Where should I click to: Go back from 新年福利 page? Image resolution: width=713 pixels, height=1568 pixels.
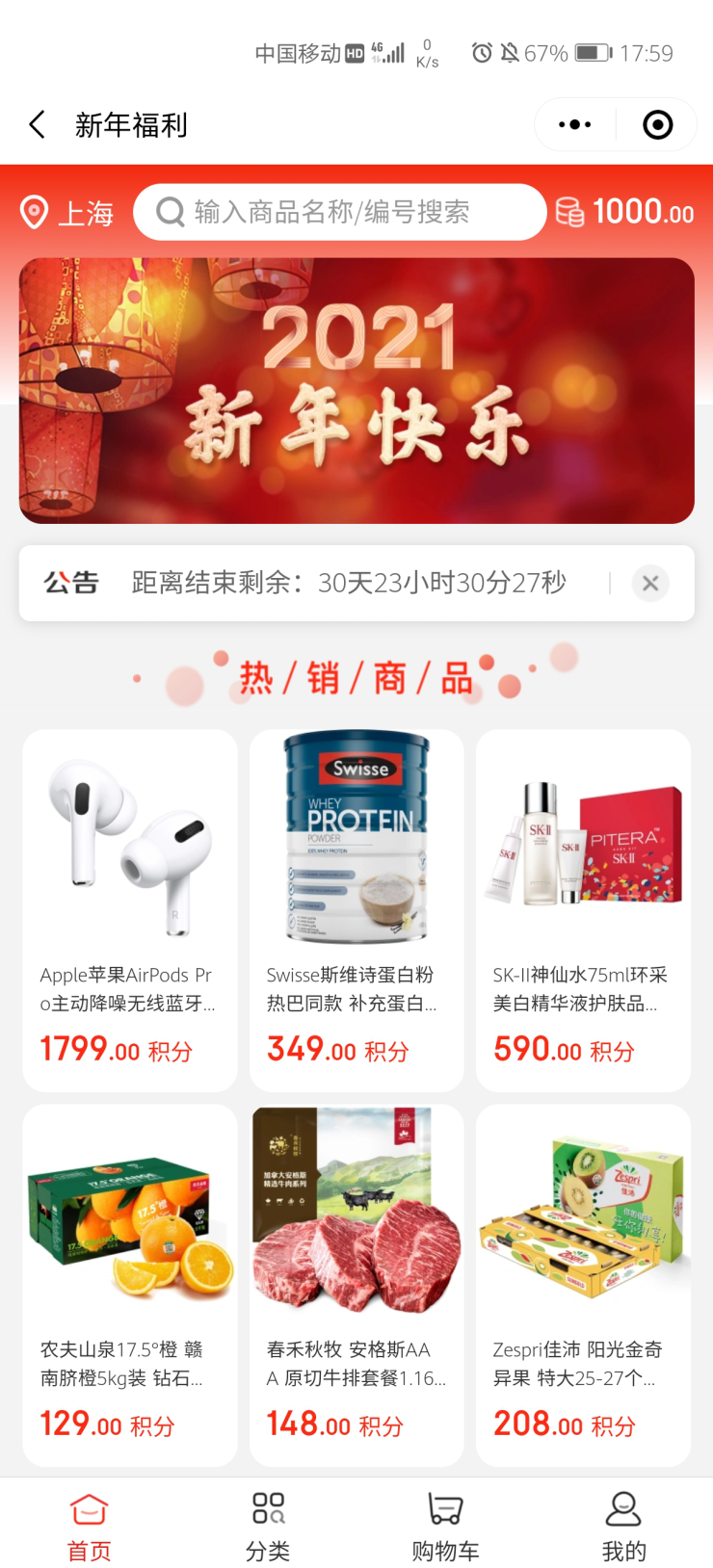[x=38, y=124]
